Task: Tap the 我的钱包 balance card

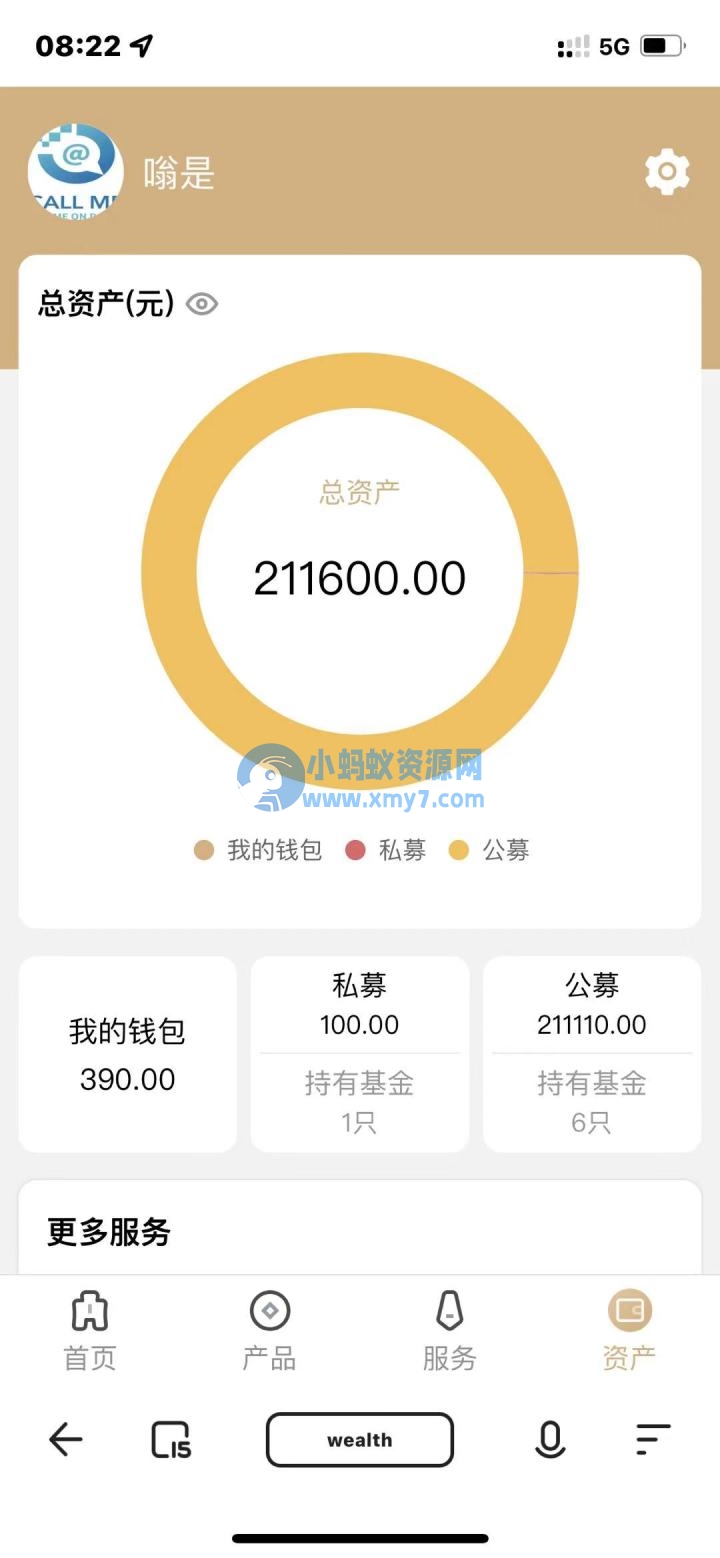Action: tap(127, 1054)
